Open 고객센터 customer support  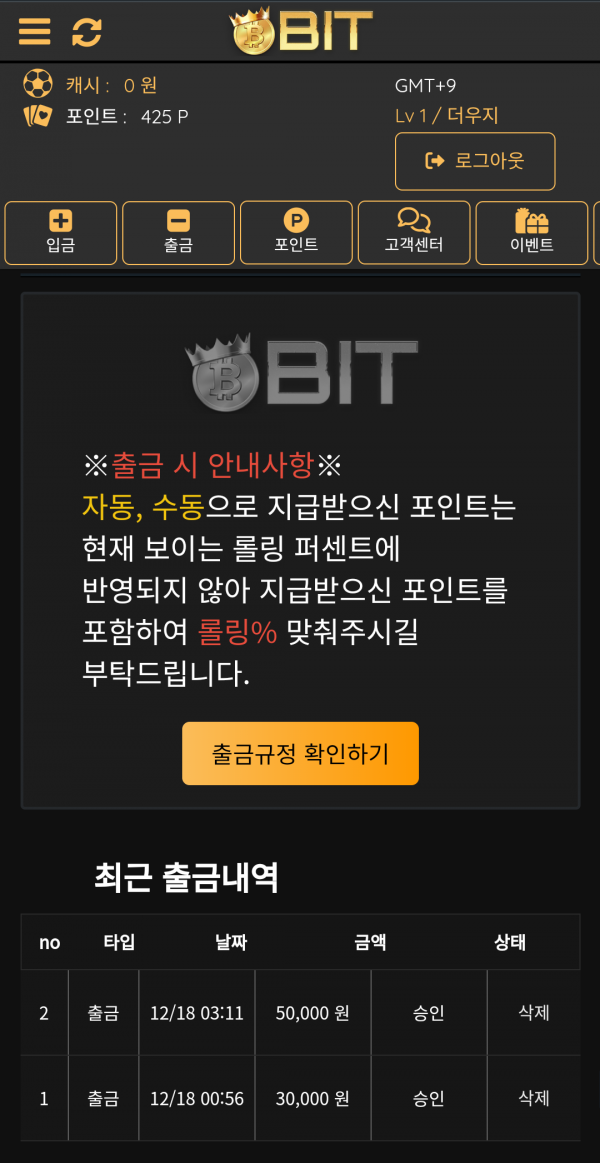[413, 233]
